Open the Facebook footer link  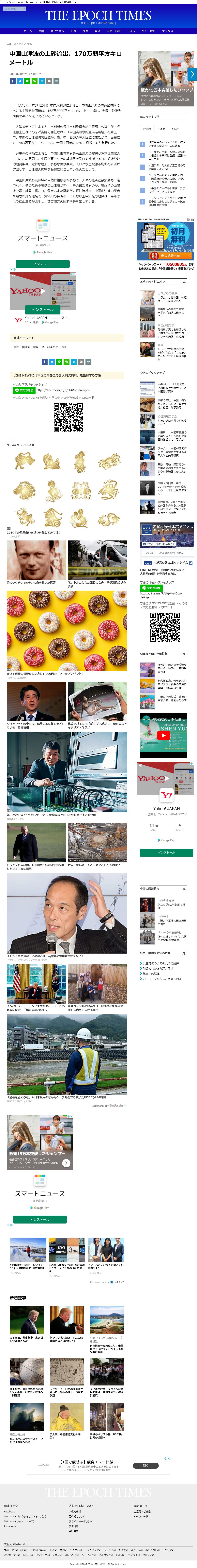[9, 1511]
